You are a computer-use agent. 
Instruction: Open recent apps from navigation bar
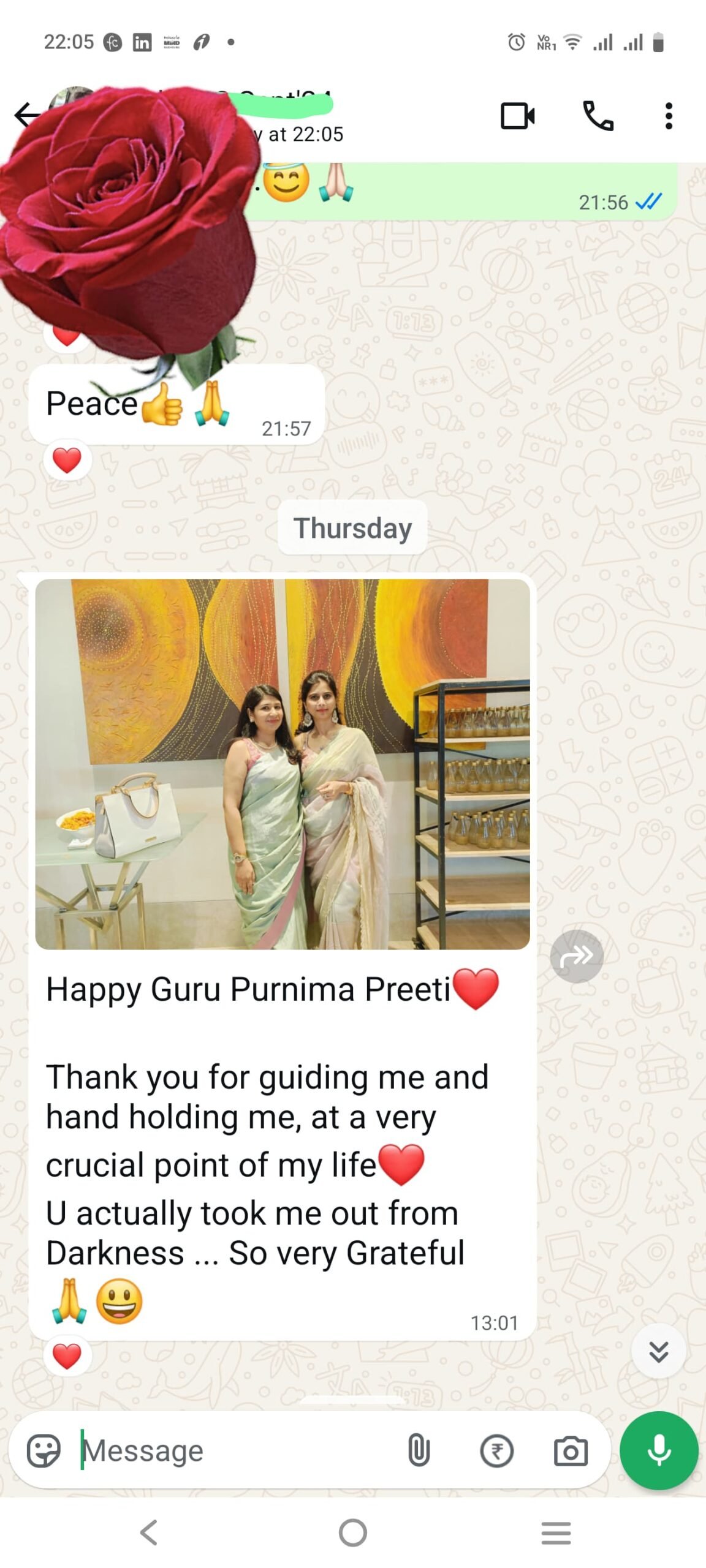pos(556,1532)
